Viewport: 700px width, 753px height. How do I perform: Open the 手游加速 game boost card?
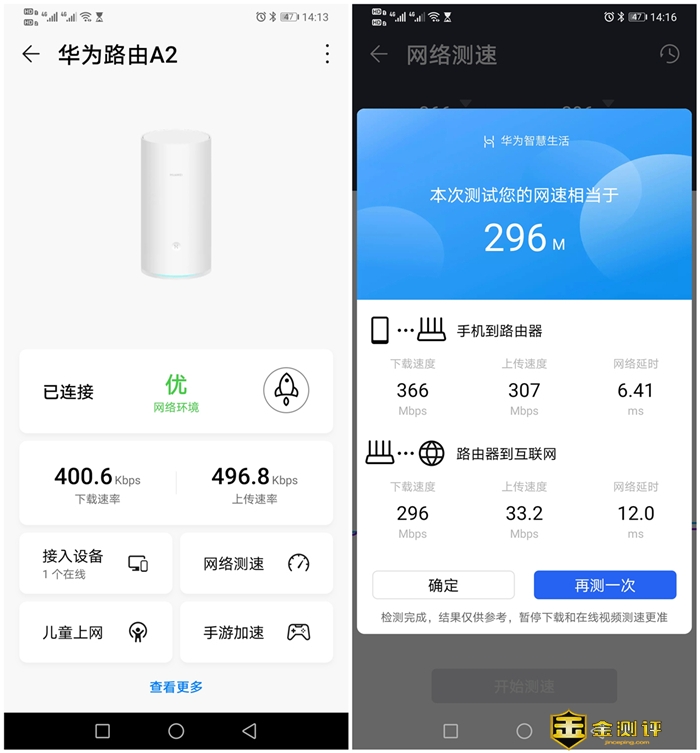click(x=256, y=632)
